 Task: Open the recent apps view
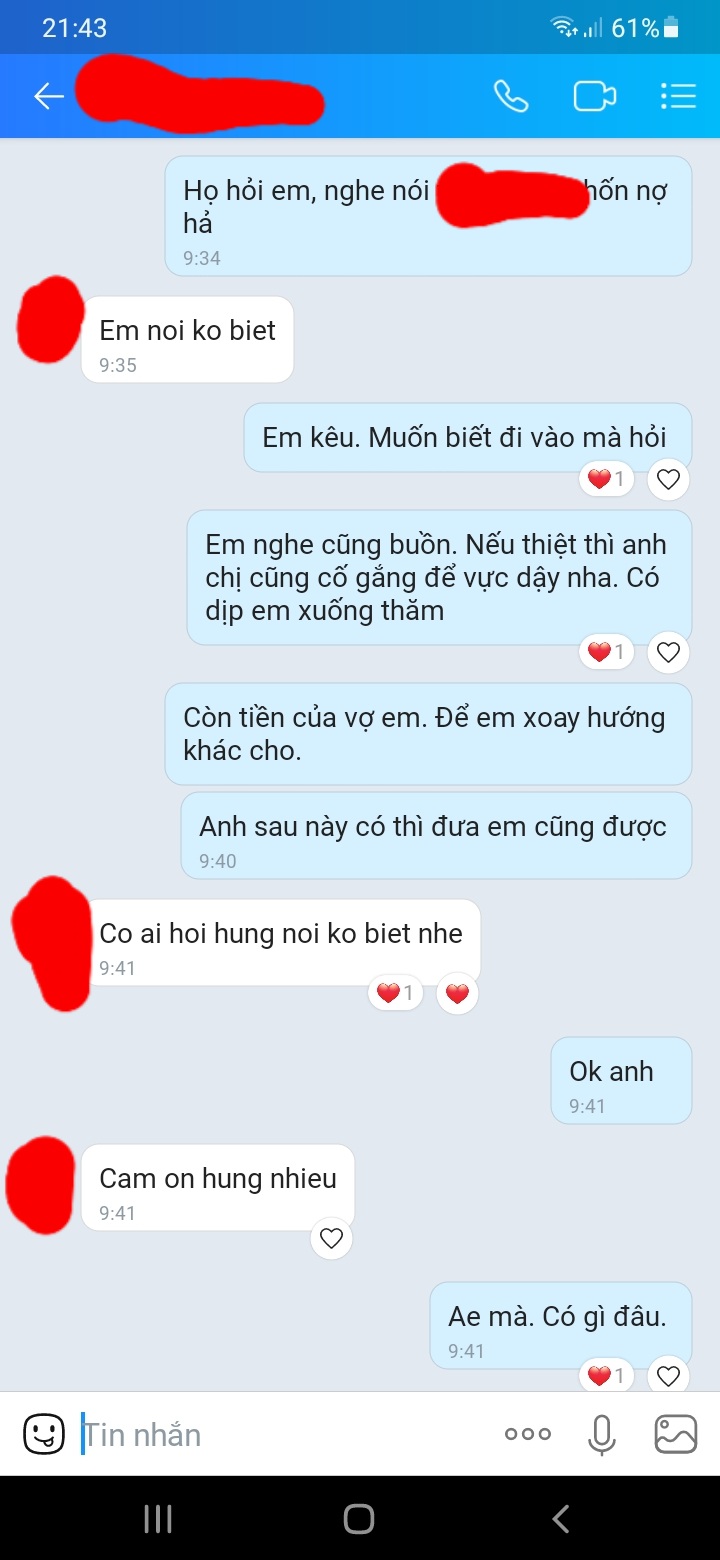point(158,1519)
